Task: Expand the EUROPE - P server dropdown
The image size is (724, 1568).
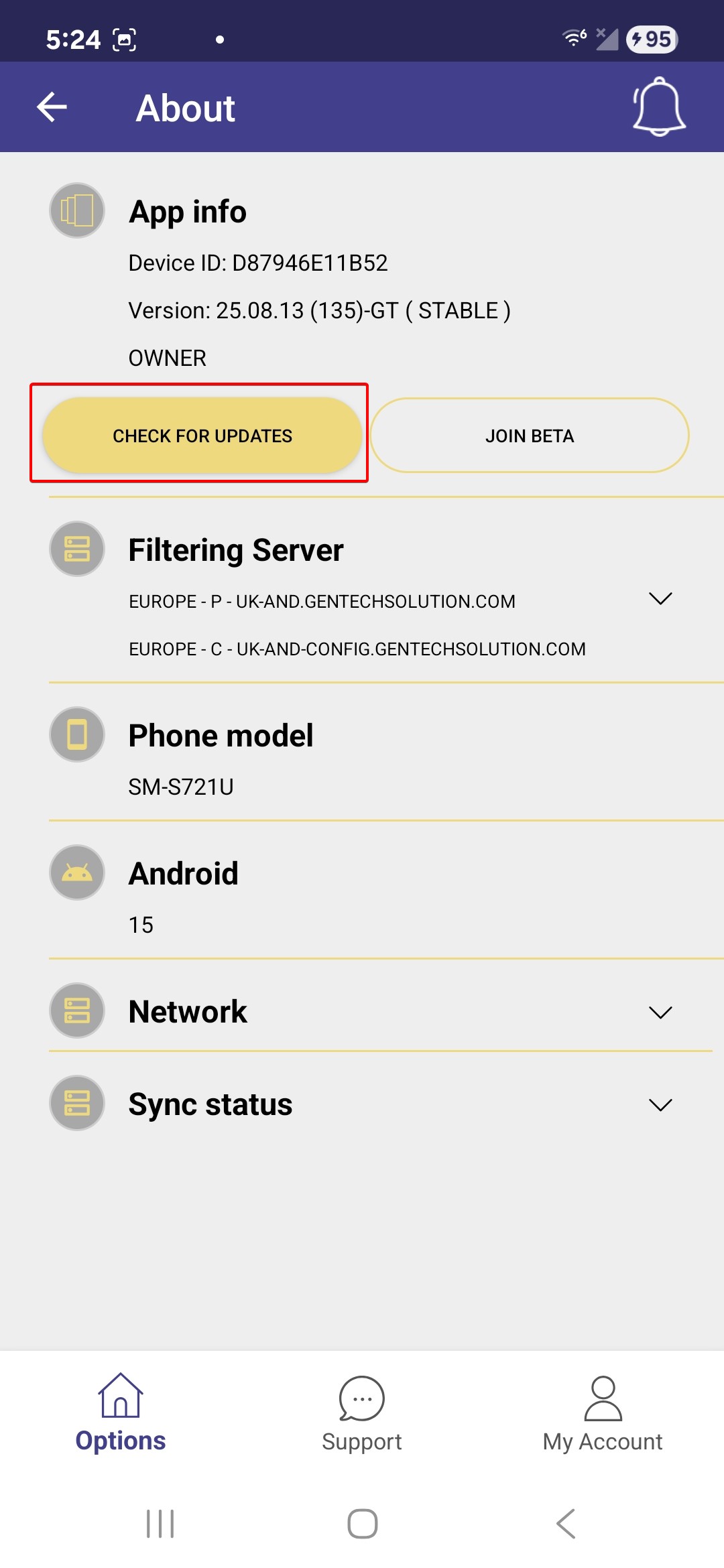Action: tap(660, 598)
